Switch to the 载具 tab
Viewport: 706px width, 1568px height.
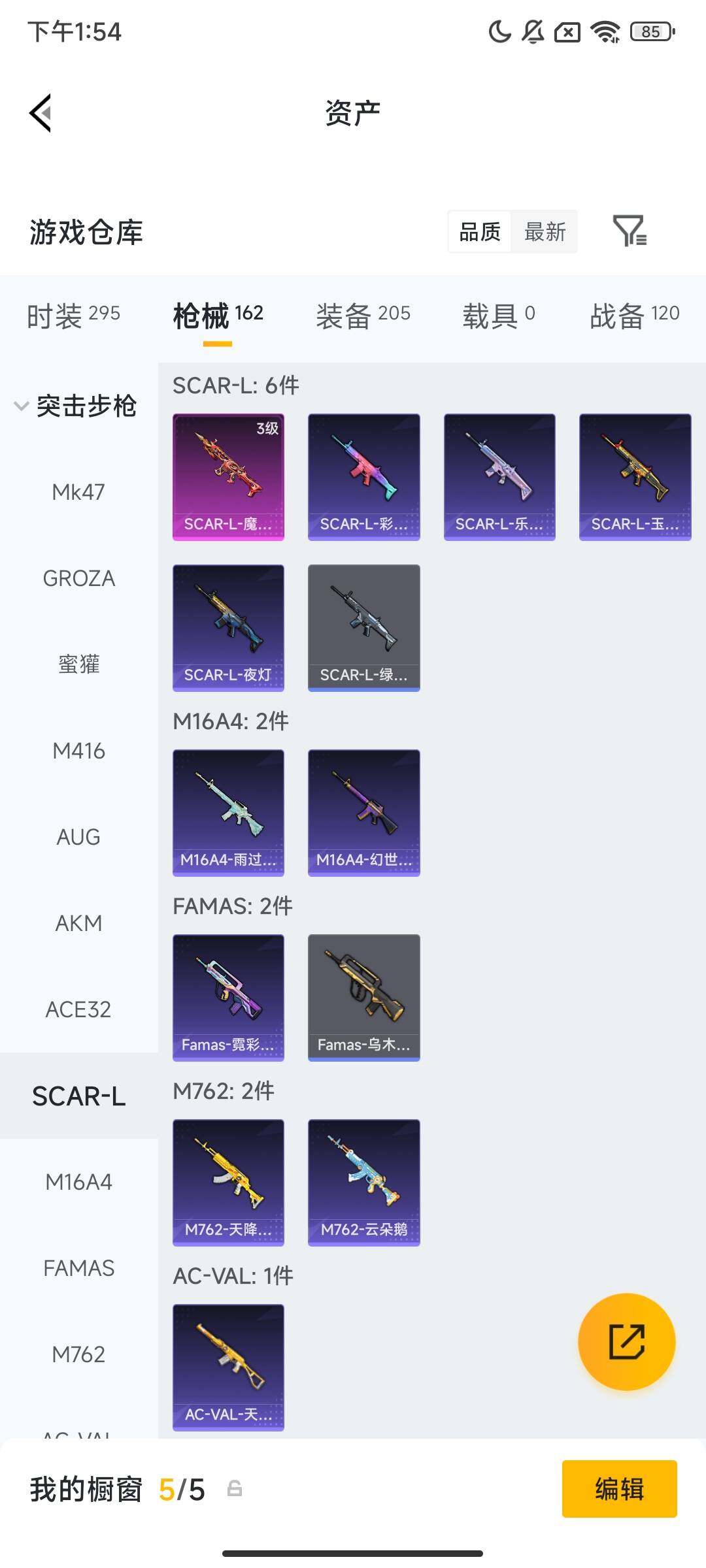(x=498, y=316)
